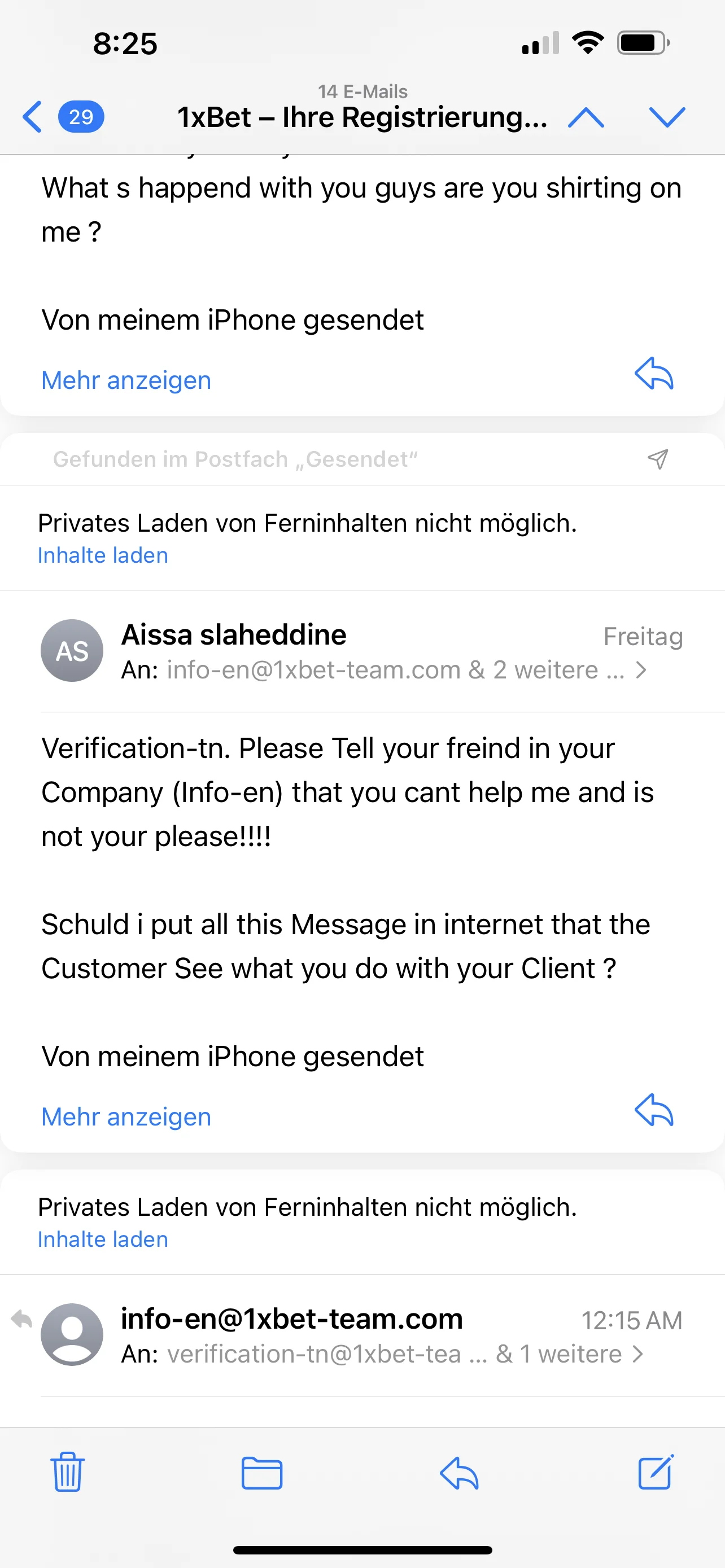This screenshot has width=725, height=1568.
Task: Tap Mehr anzeigen under 'shirting on me' message
Action: click(x=126, y=380)
